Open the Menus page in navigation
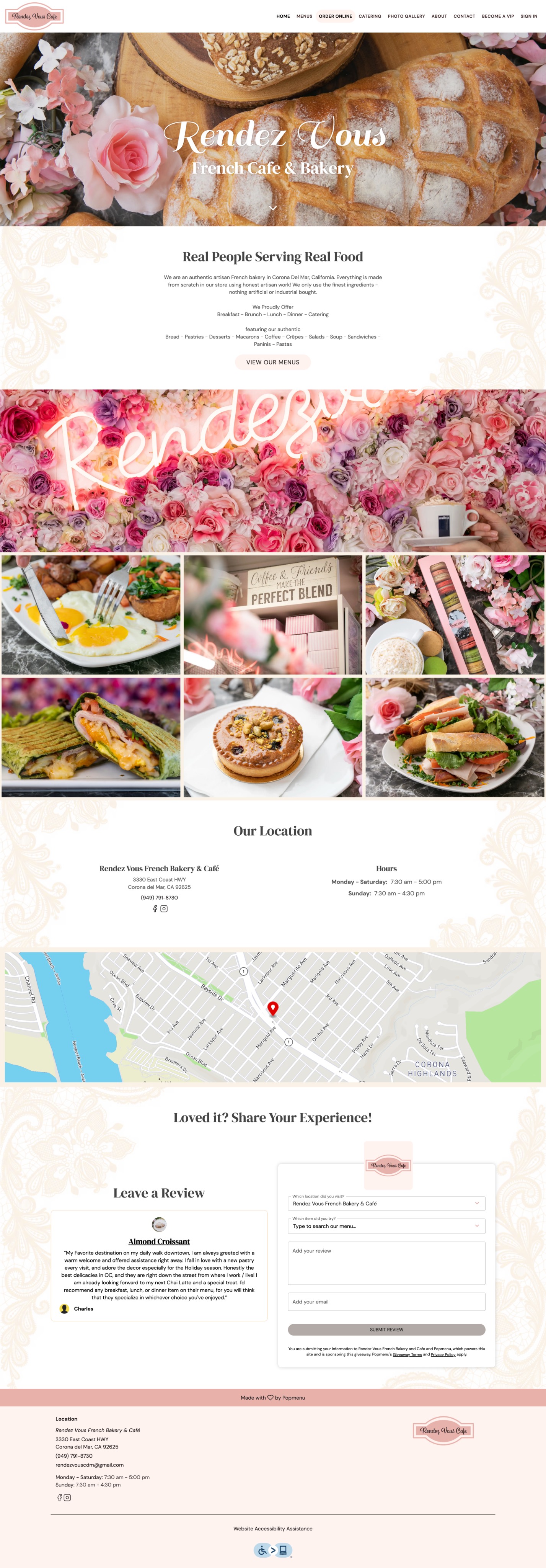This screenshot has height=1568, width=546. pyautogui.click(x=304, y=16)
